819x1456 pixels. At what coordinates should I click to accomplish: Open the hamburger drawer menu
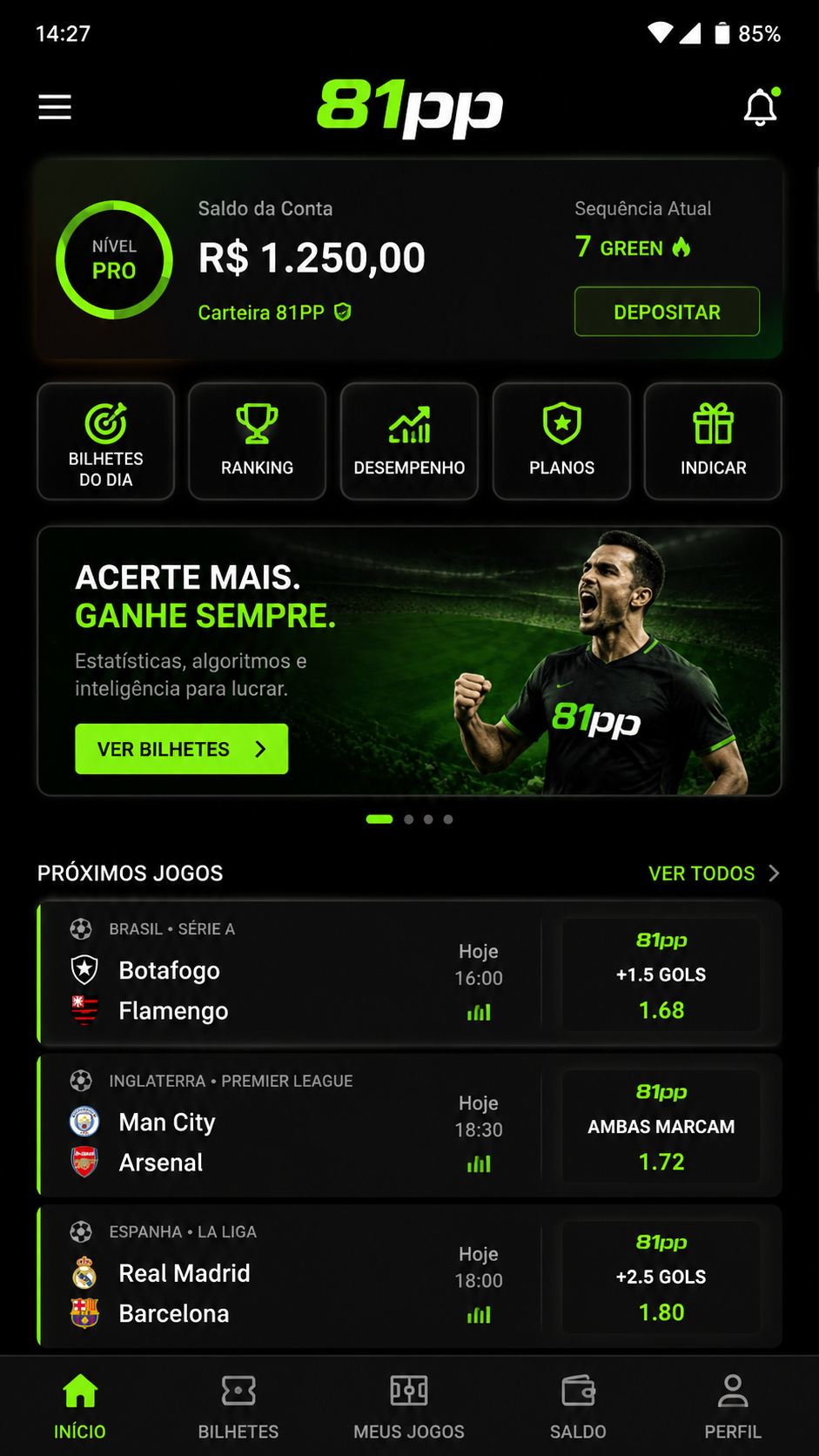point(55,107)
